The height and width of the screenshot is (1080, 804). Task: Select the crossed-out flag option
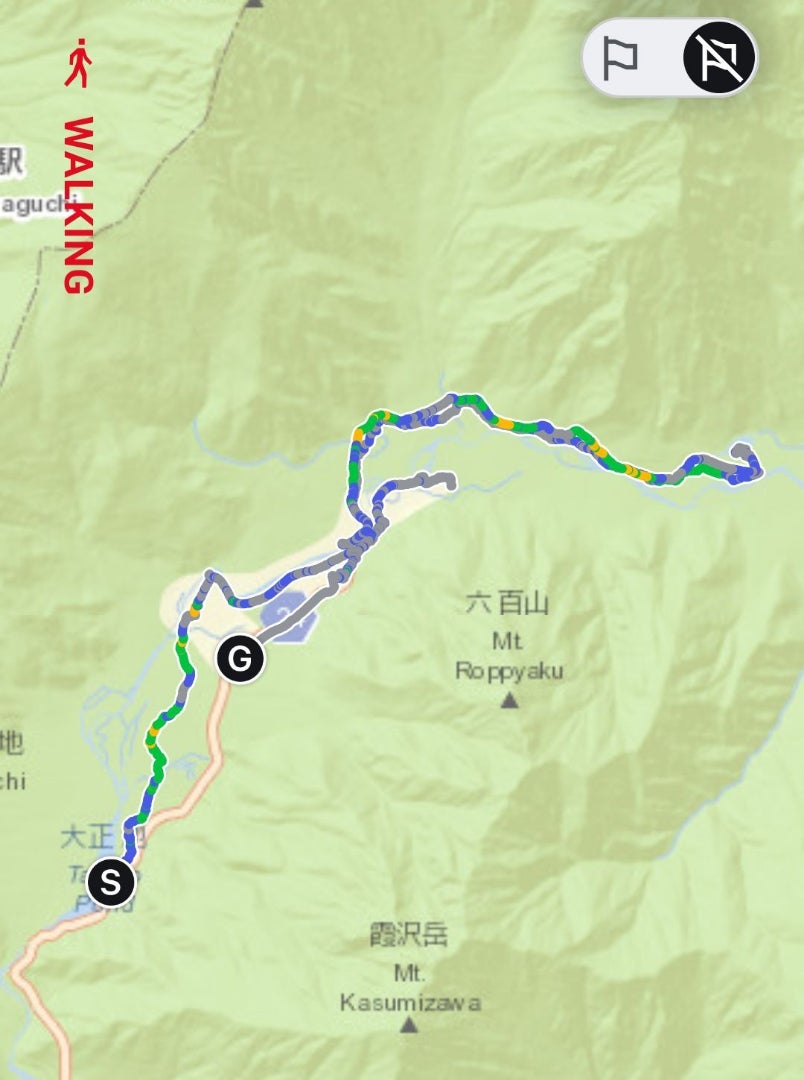tap(719, 57)
